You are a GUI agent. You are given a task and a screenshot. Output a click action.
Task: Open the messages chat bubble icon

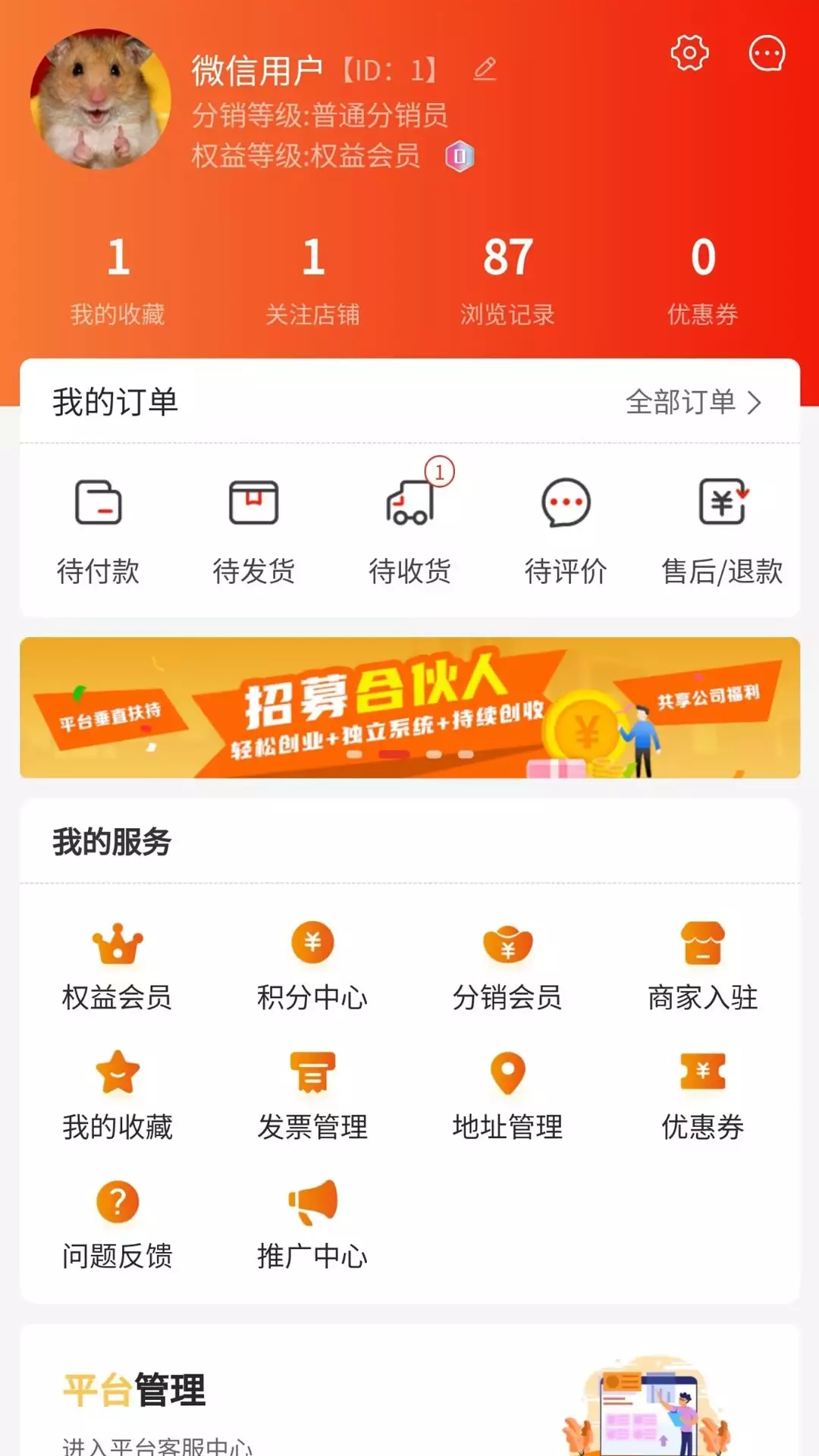click(x=767, y=53)
